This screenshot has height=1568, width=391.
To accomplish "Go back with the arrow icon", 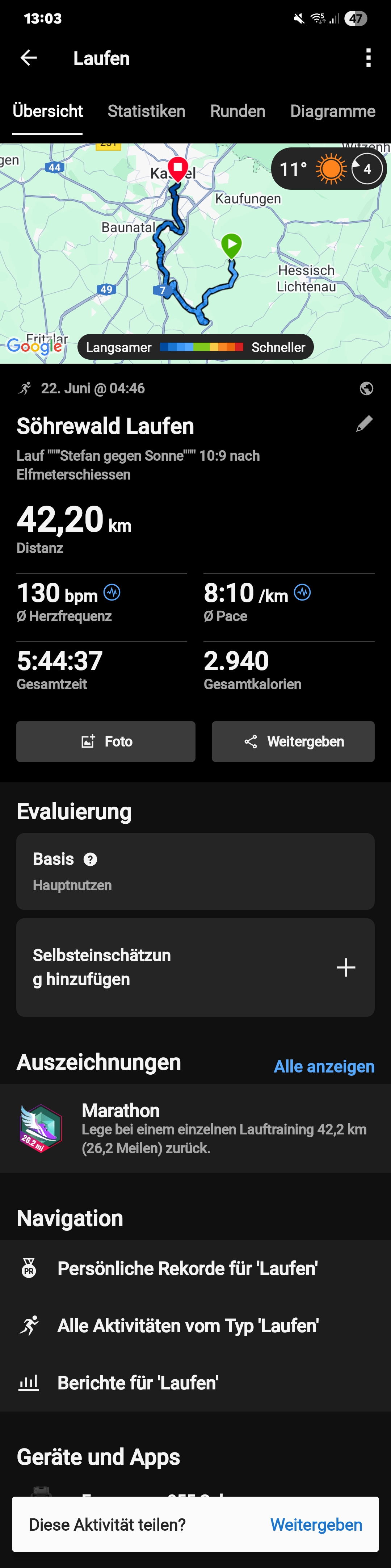I will click(29, 58).
